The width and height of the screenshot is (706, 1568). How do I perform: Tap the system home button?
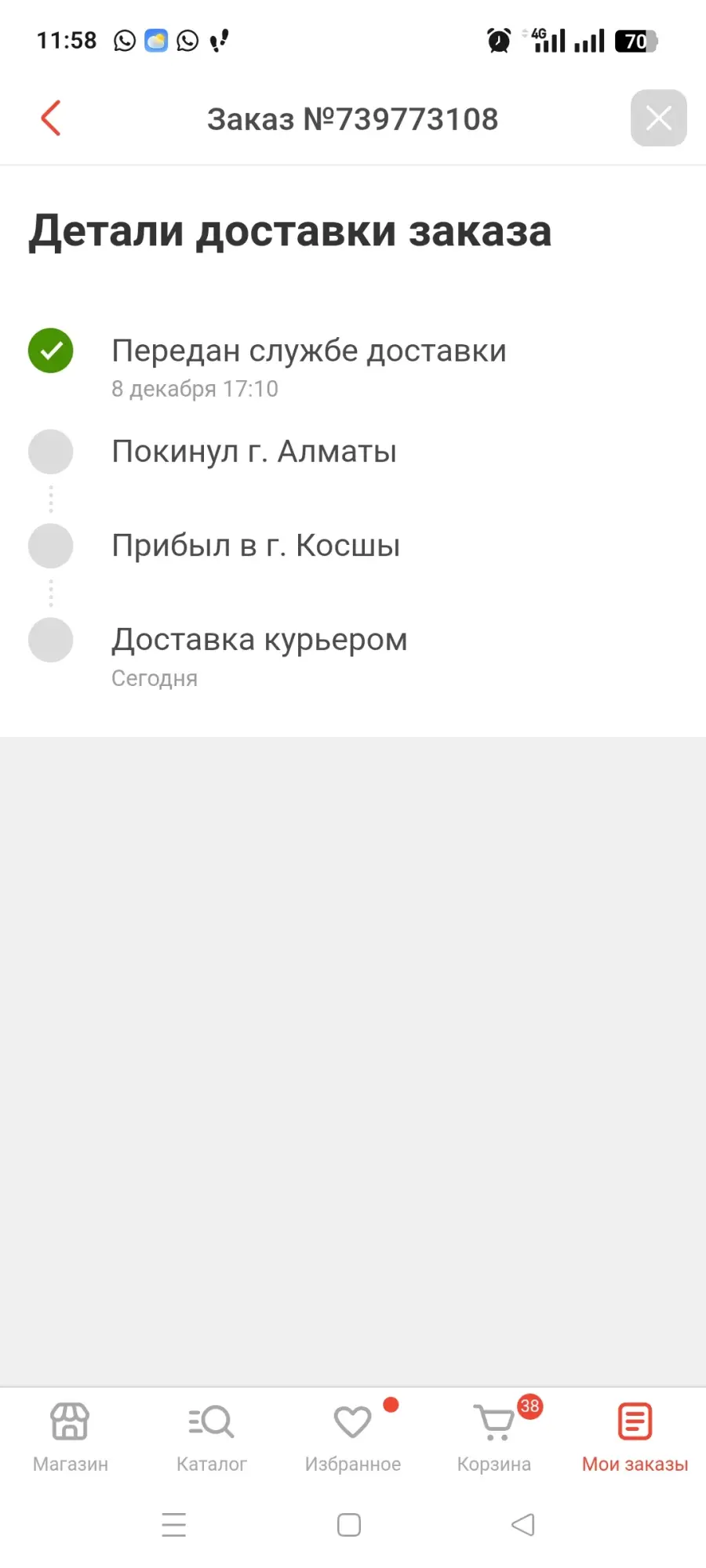[349, 1525]
